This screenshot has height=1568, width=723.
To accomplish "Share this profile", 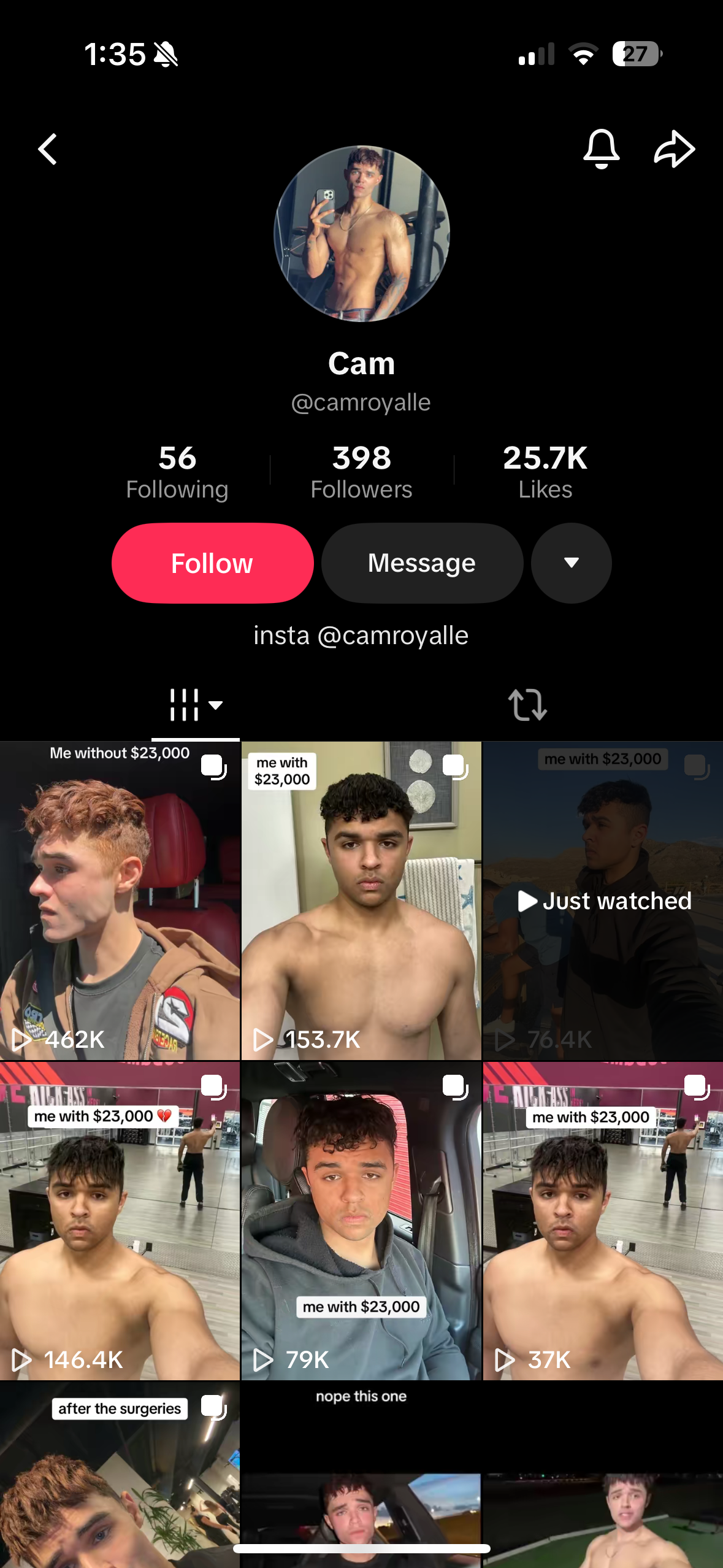I will 674,149.
